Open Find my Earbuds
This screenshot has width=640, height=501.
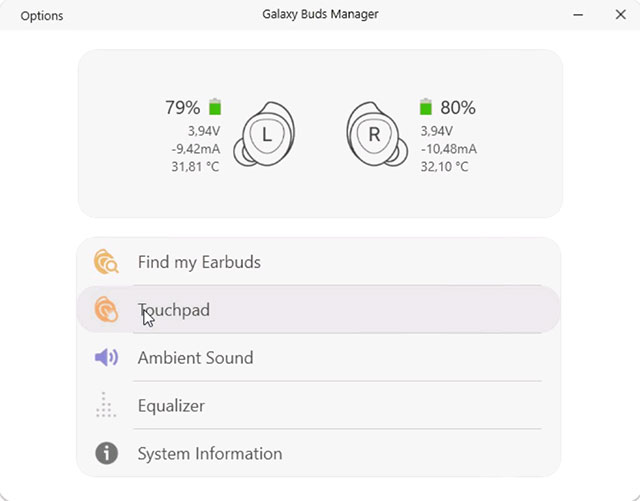(199, 262)
